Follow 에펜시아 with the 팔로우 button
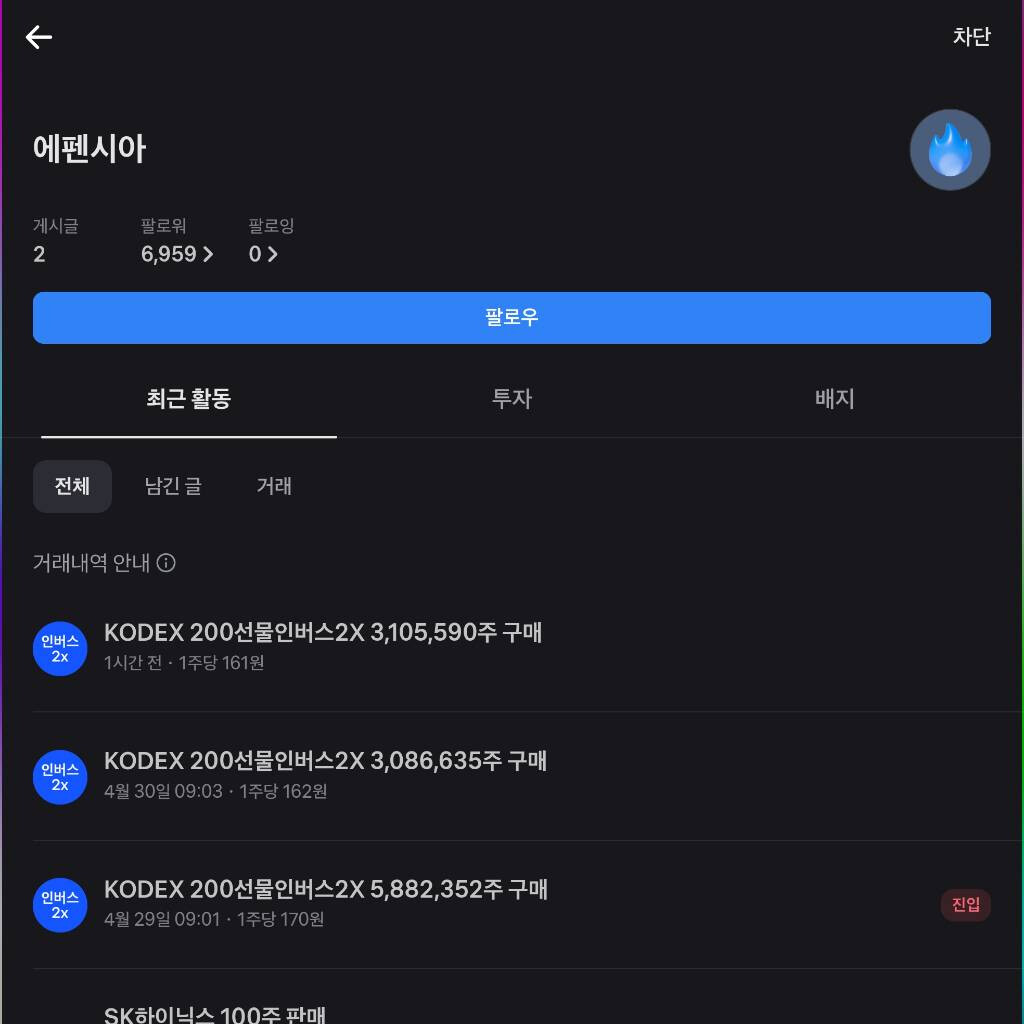This screenshot has width=1024, height=1024. [512, 318]
